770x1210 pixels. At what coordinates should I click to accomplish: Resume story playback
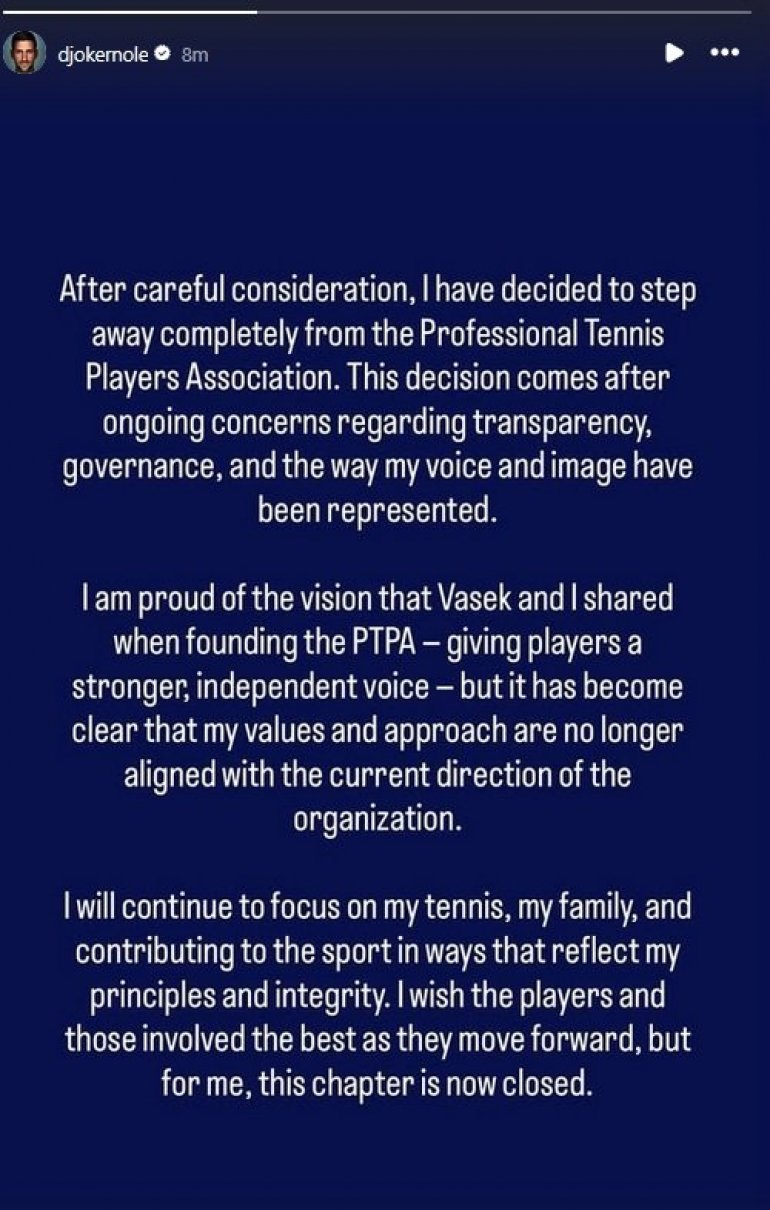click(x=674, y=53)
